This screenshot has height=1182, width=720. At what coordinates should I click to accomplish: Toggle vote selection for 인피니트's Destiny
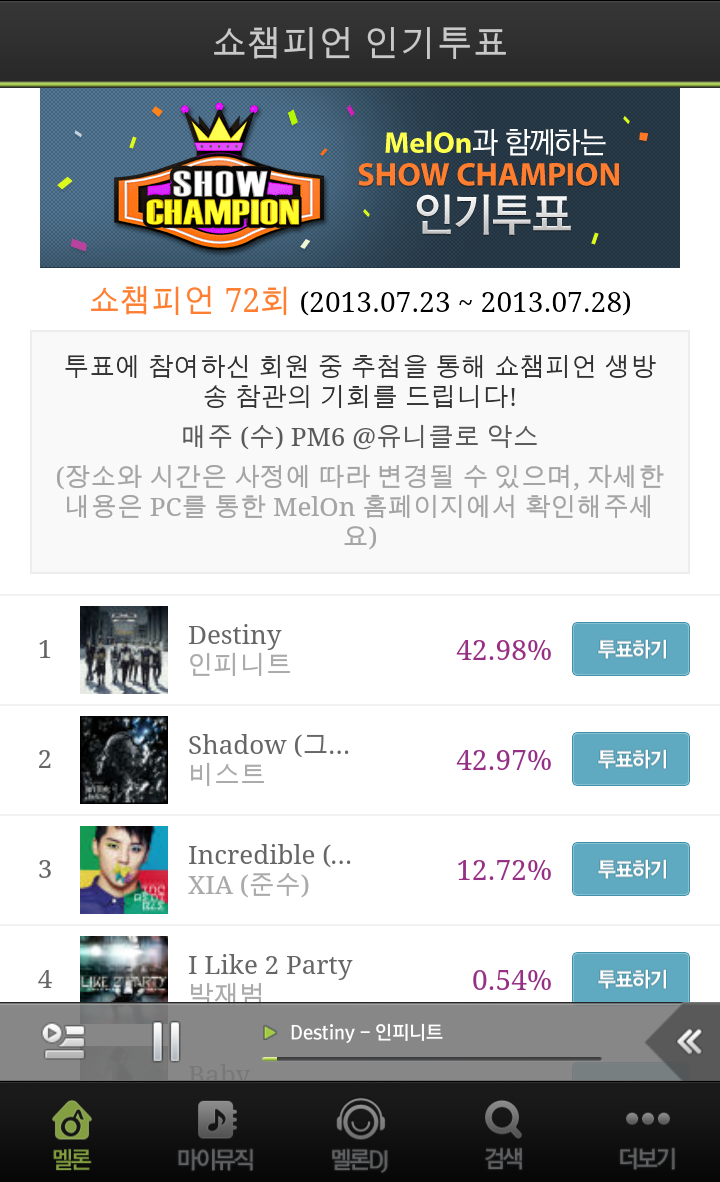point(630,648)
